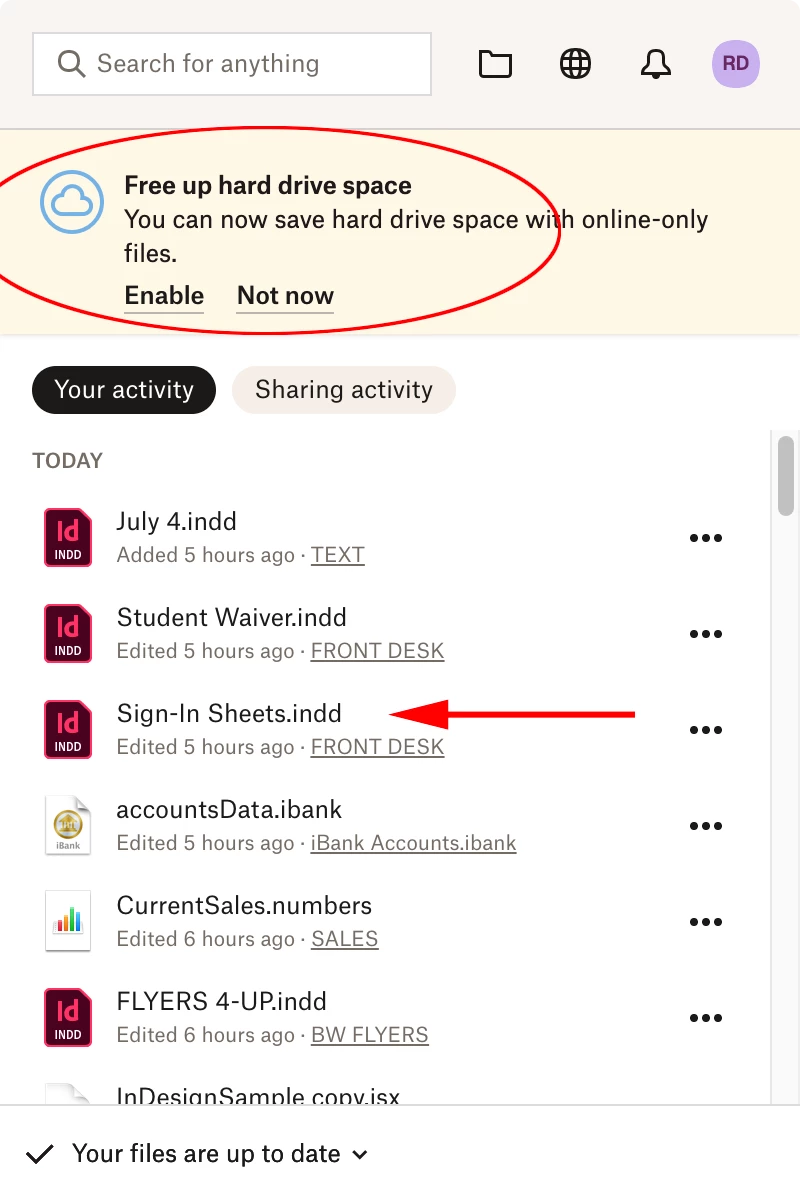Open the TEXT folder link

coord(337,555)
